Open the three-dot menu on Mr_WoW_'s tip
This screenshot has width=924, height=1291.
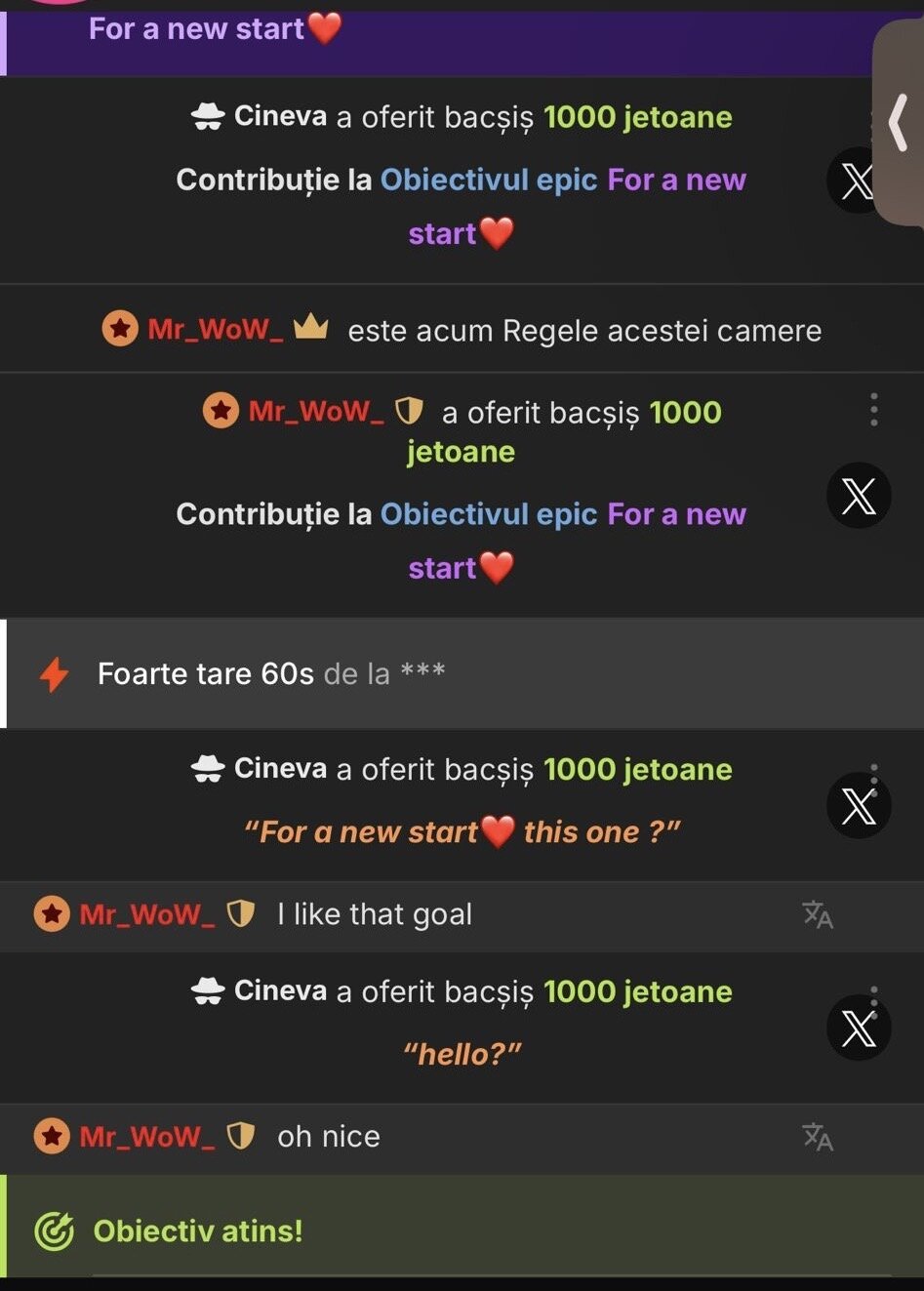[x=873, y=410]
